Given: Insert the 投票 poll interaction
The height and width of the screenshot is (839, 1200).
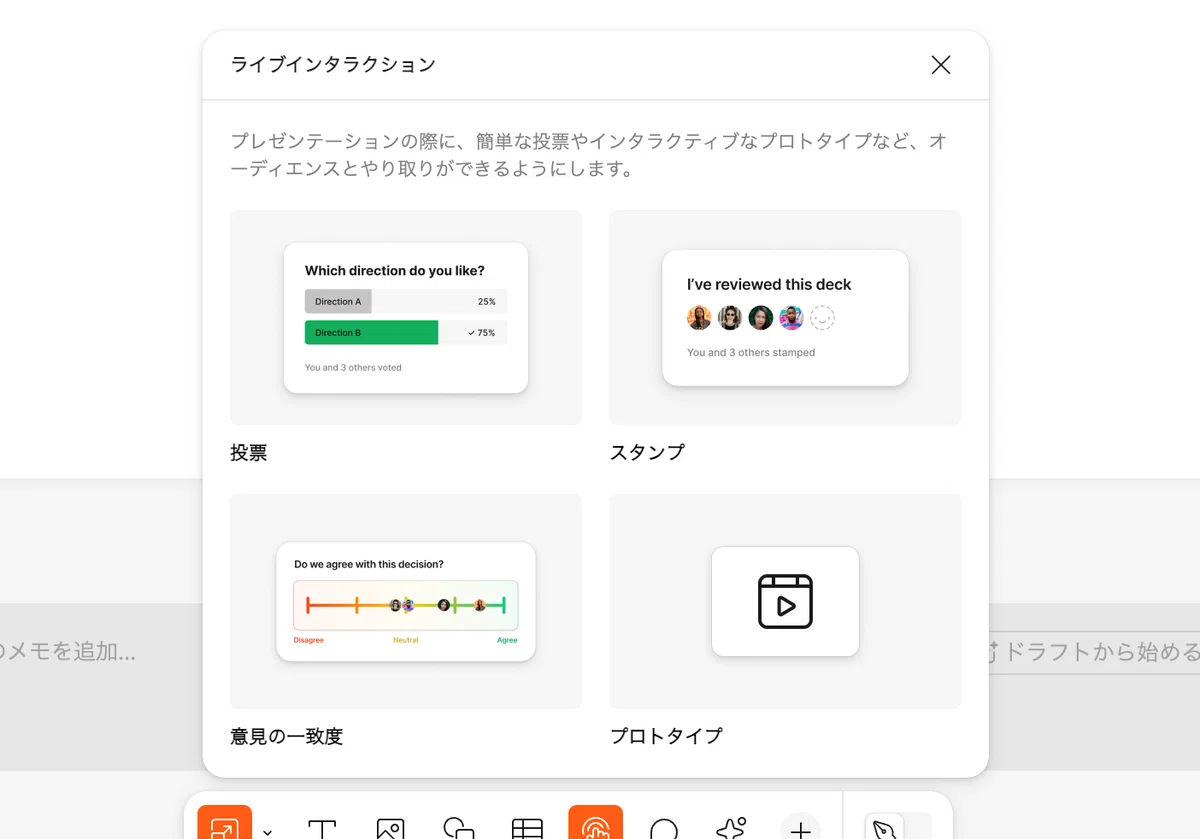Looking at the screenshot, I should coord(406,318).
